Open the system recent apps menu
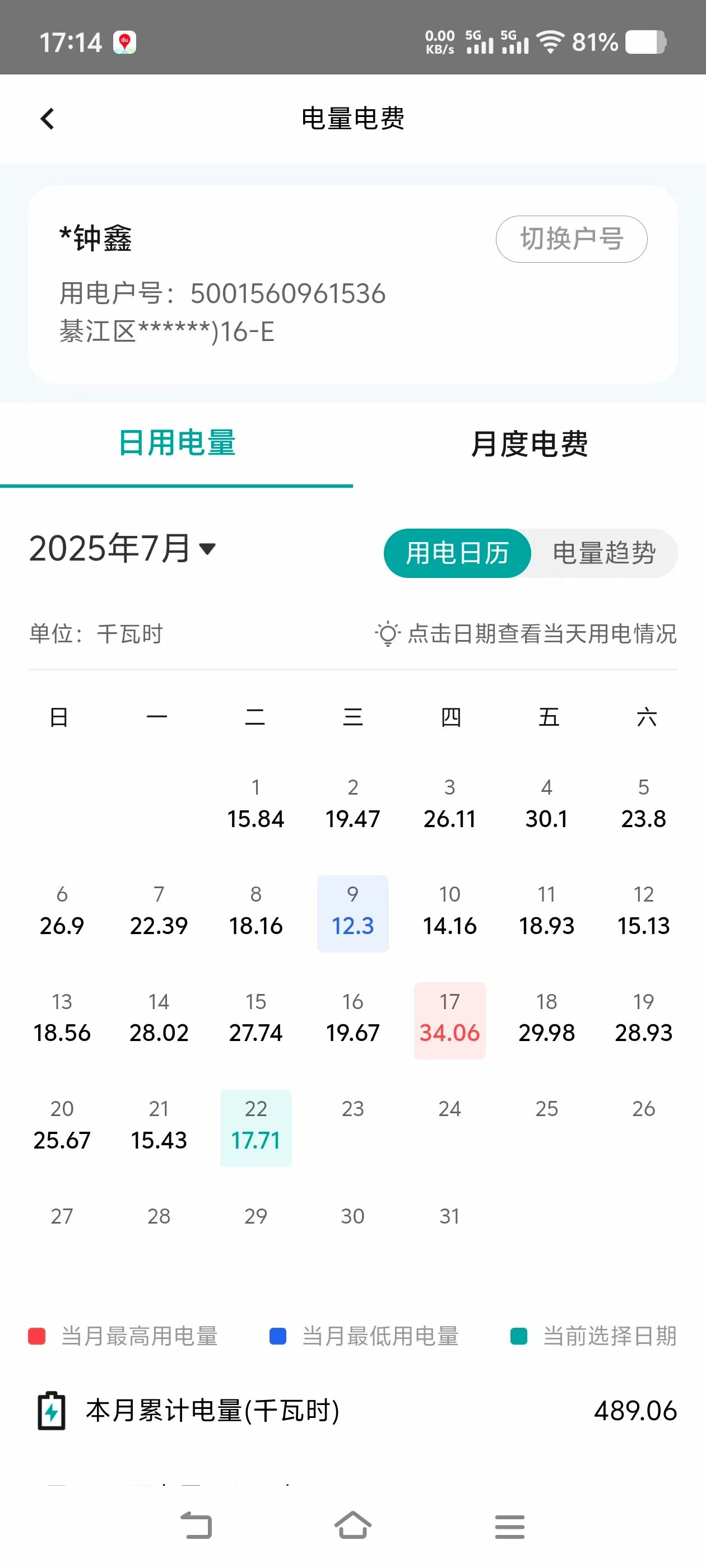This screenshot has width=706, height=1568. (x=510, y=1527)
